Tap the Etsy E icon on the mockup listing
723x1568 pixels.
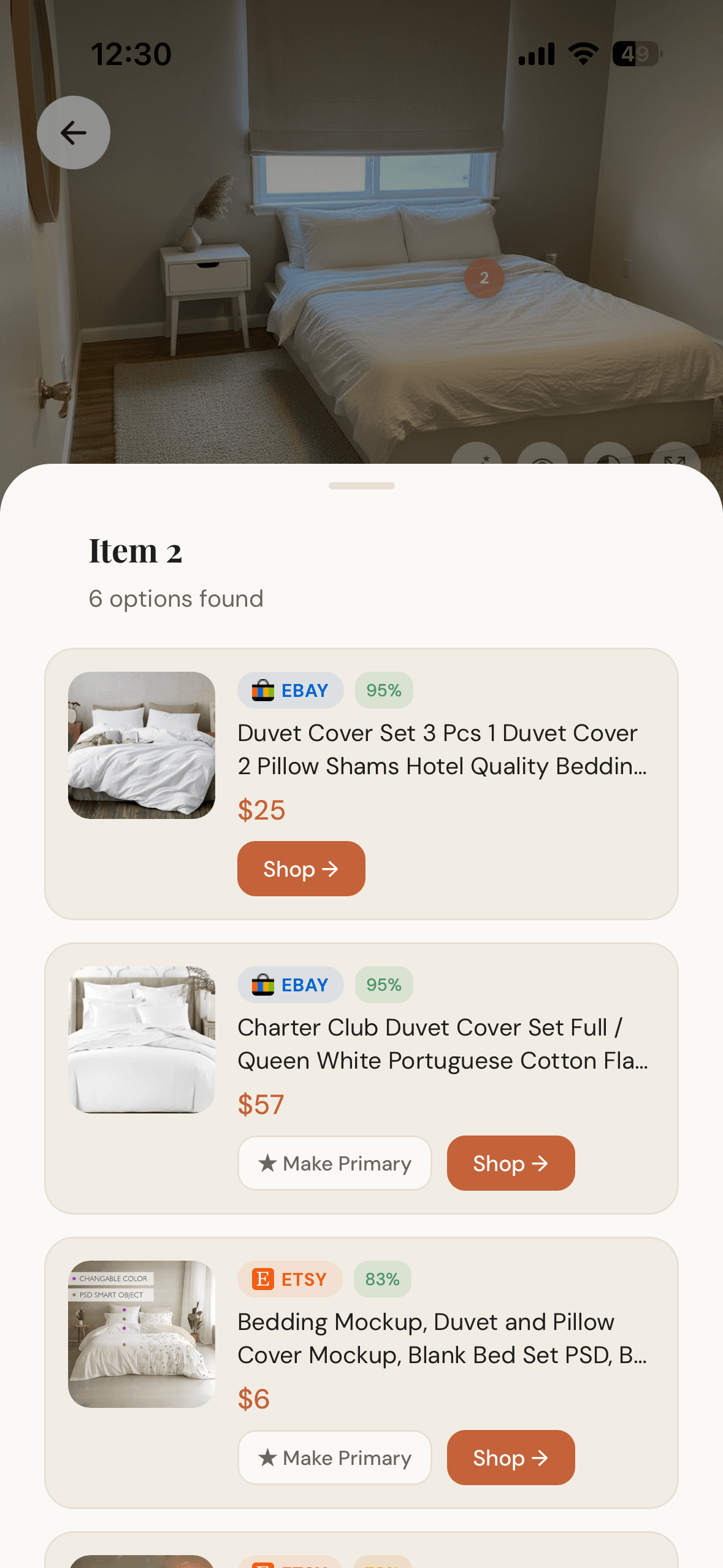[x=264, y=1279]
